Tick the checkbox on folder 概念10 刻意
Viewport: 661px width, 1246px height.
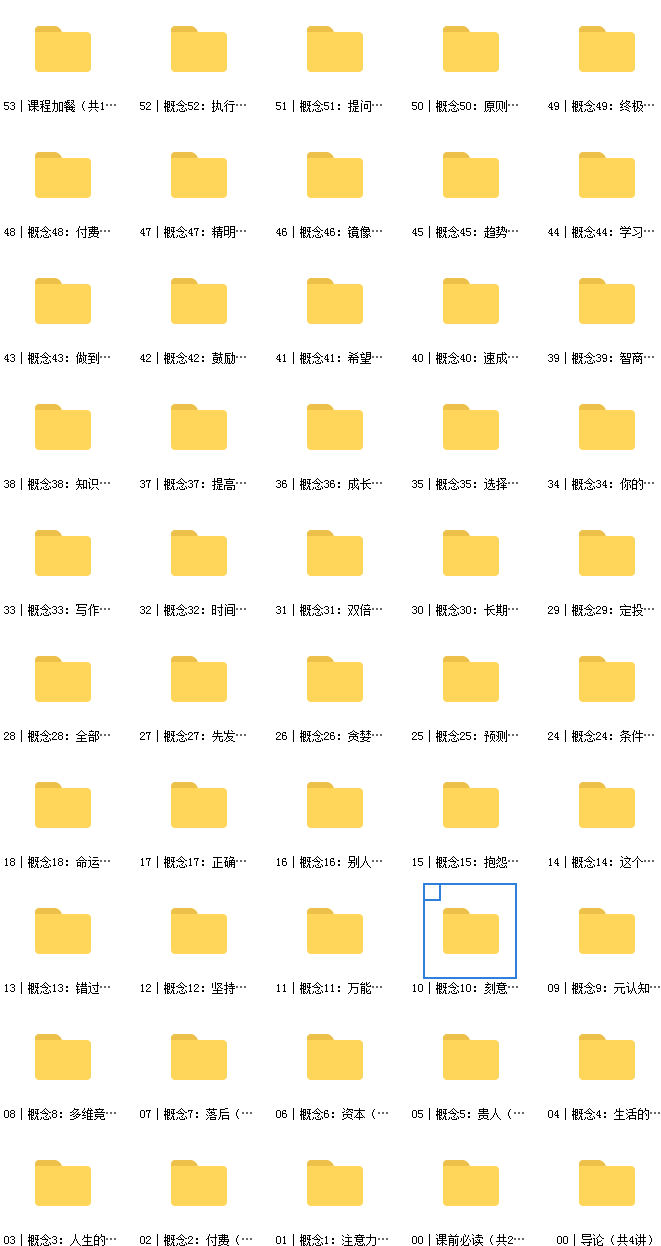pos(432,892)
